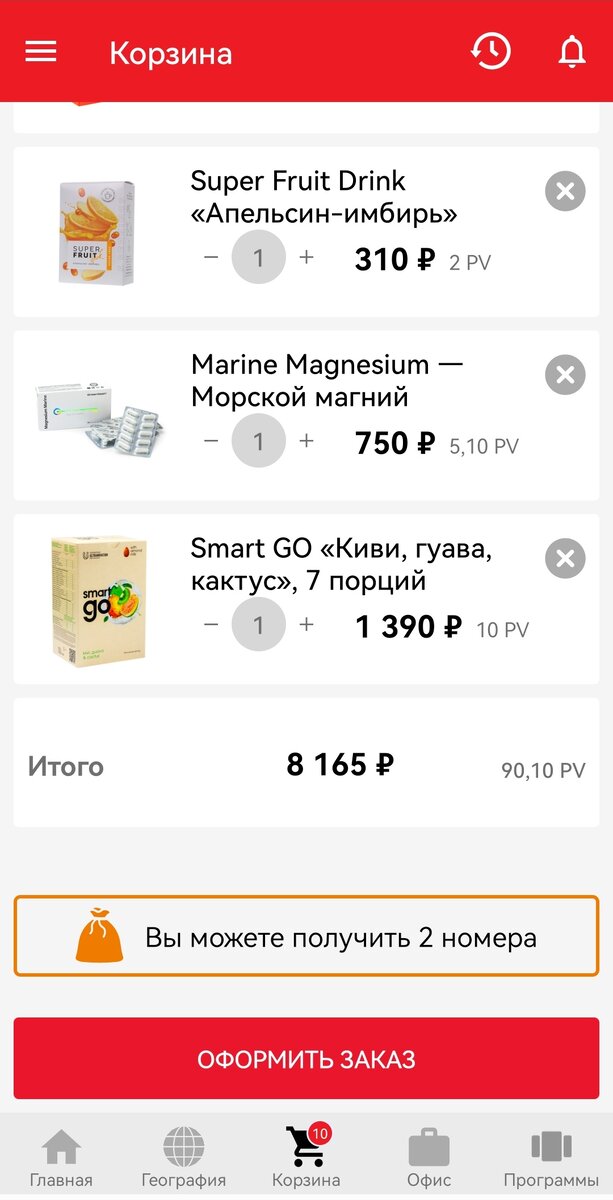Increase Marine Magnesium quantity
Screen dimensions: 613x1200
coord(307,441)
